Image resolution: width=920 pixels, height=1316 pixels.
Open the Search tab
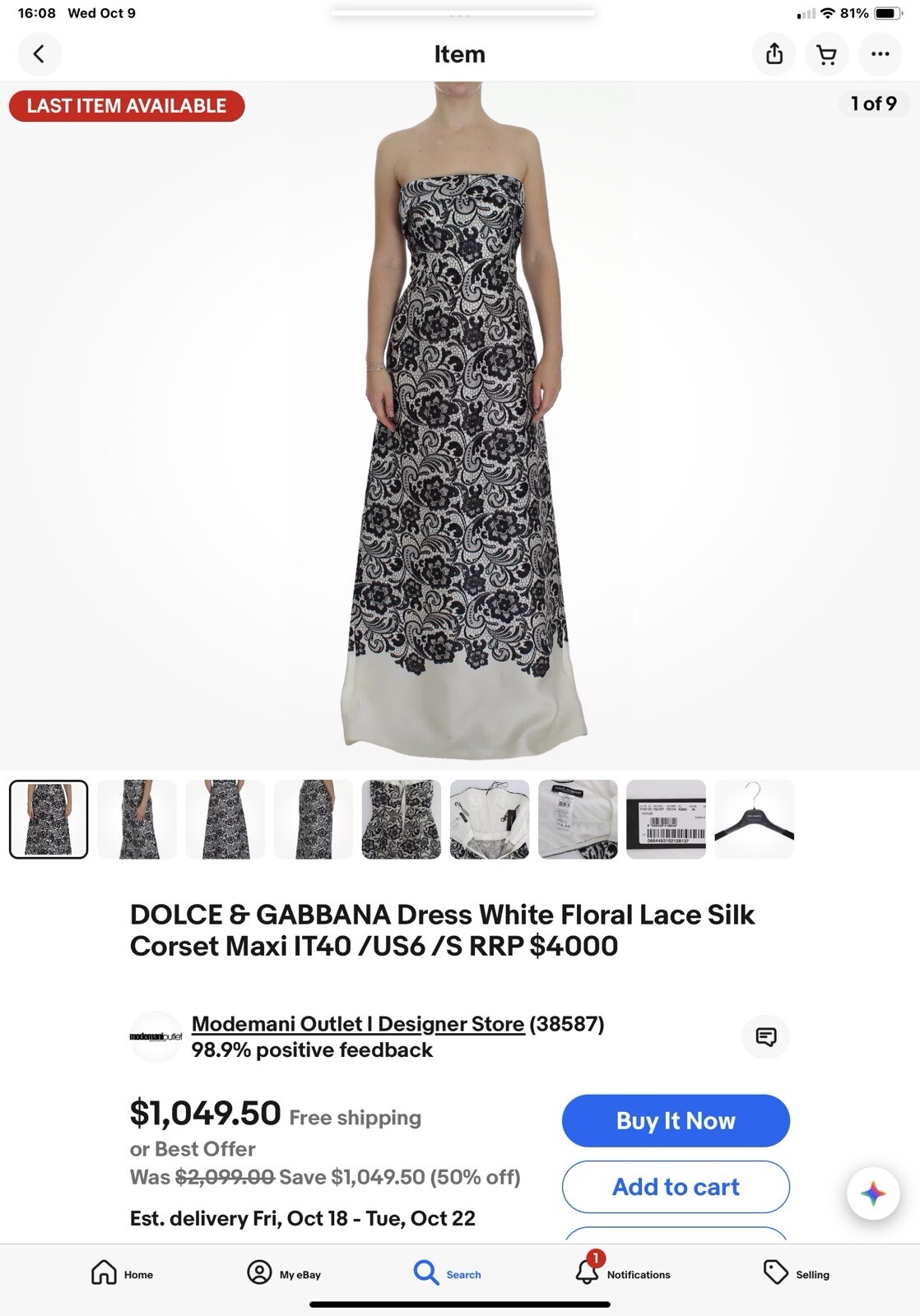click(x=447, y=1272)
